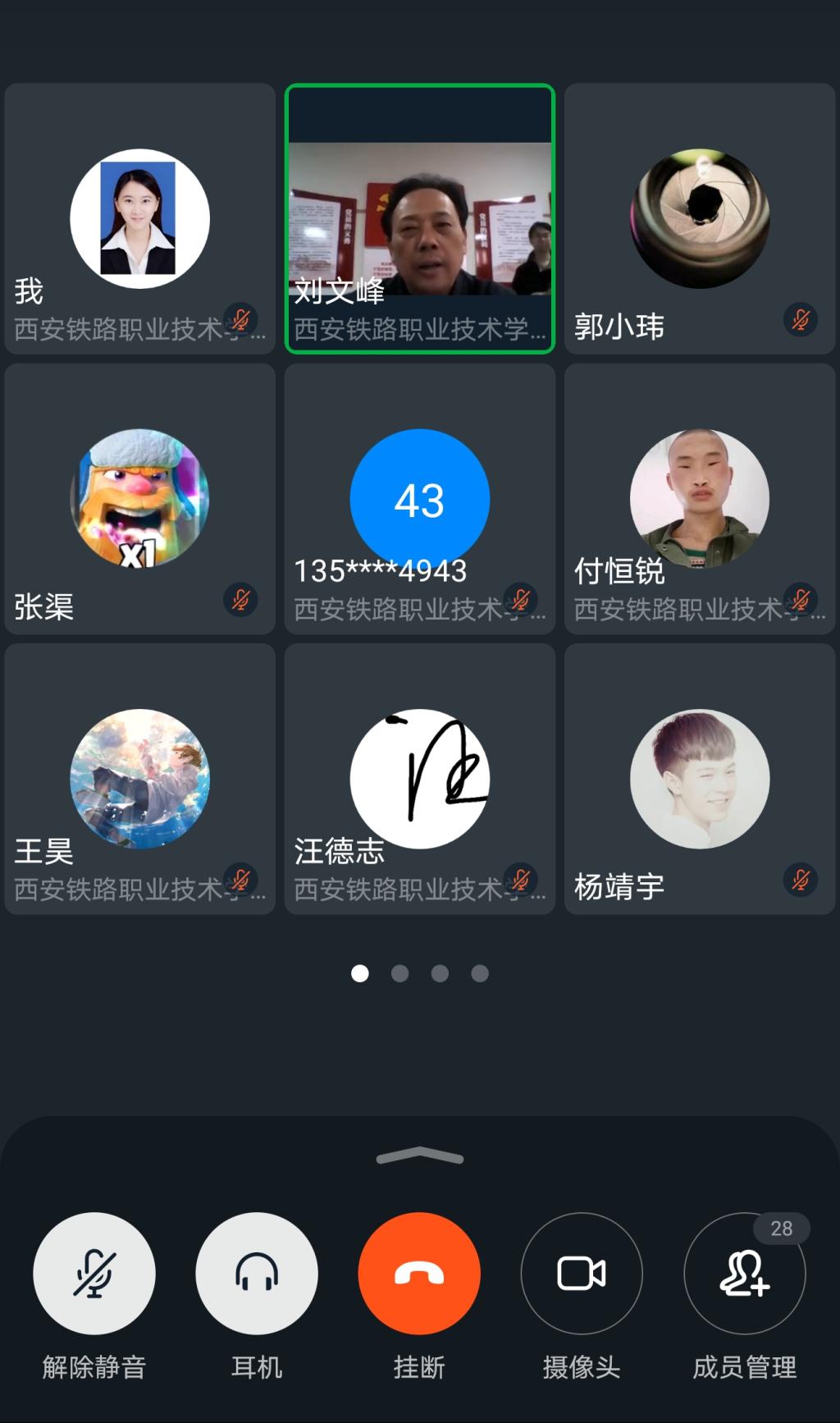Image resolution: width=840 pixels, height=1423 pixels.
Task: Select 郭小玮's participant tile
Action: [x=699, y=218]
